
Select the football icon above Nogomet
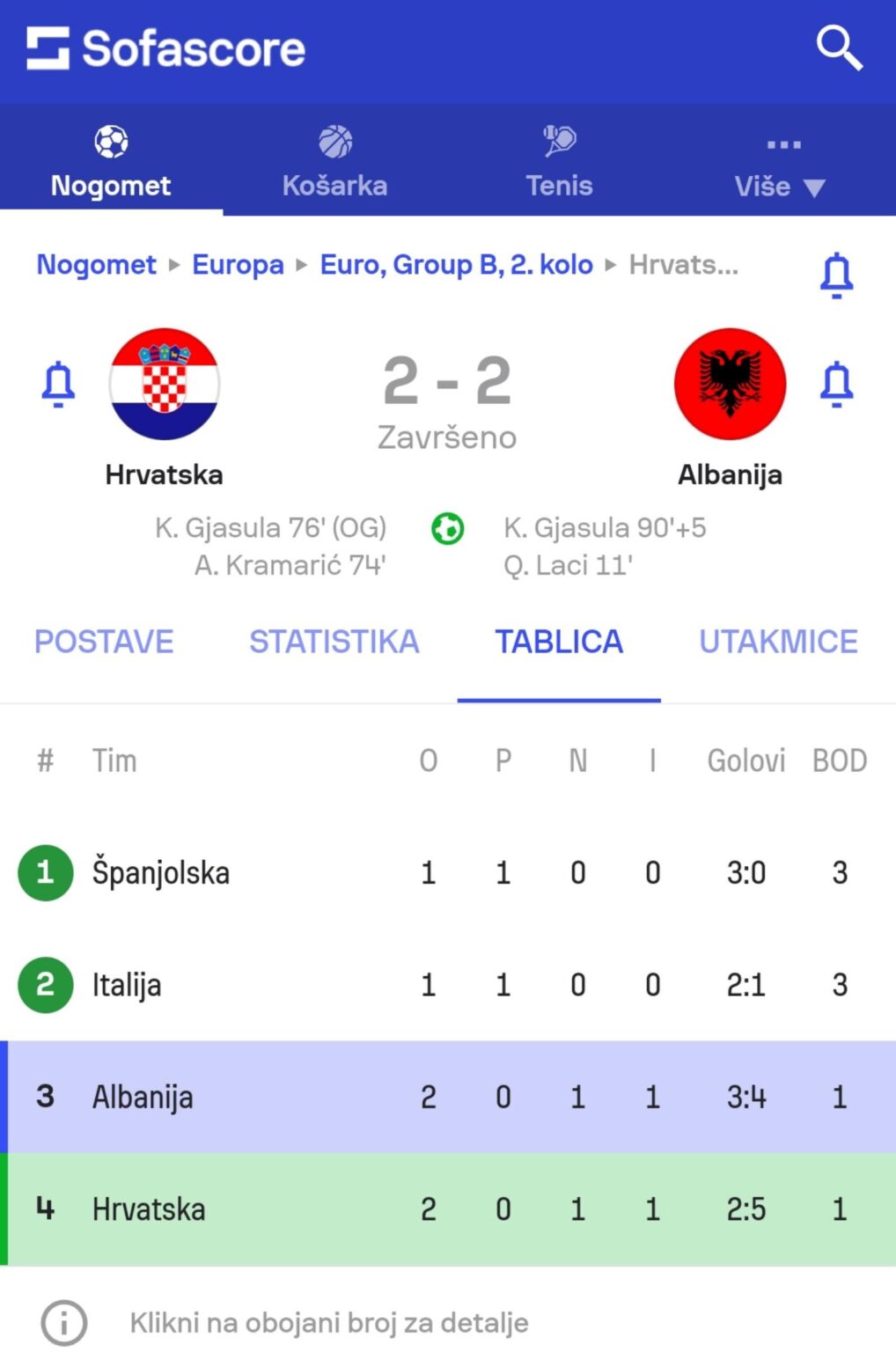coord(109,140)
